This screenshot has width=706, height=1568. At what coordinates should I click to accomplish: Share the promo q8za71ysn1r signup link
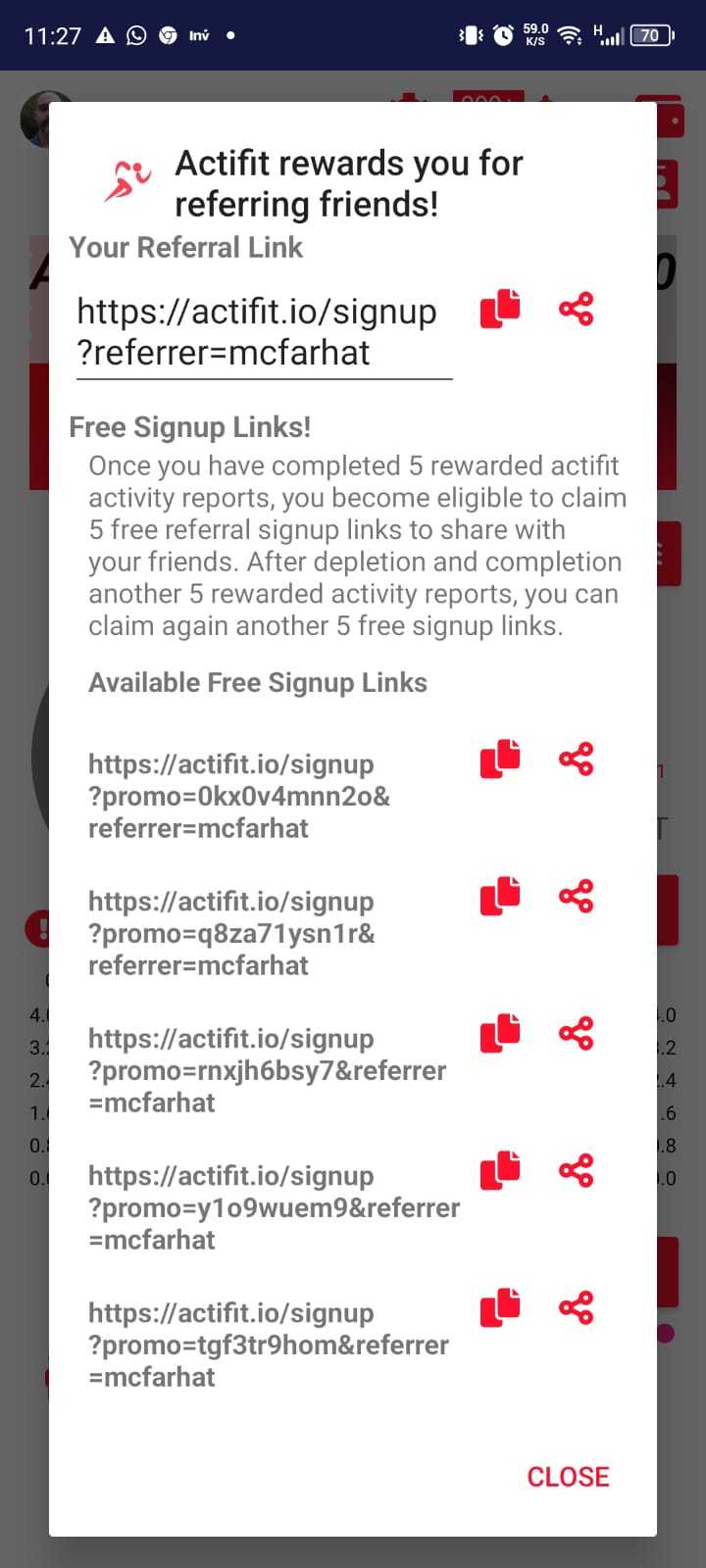(x=577, y=897)
